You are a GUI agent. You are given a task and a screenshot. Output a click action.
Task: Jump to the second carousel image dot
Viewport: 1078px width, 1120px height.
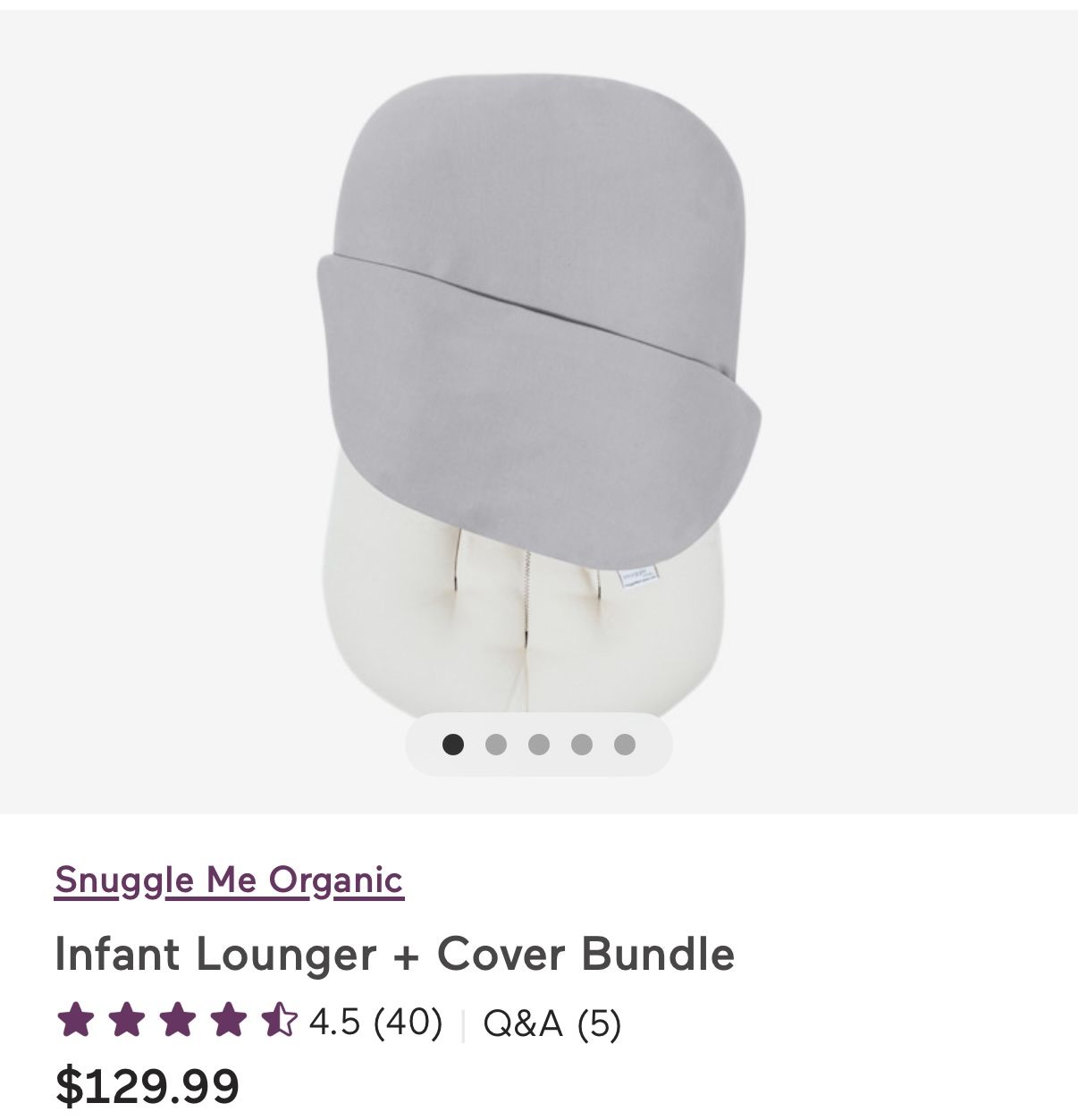496,745
